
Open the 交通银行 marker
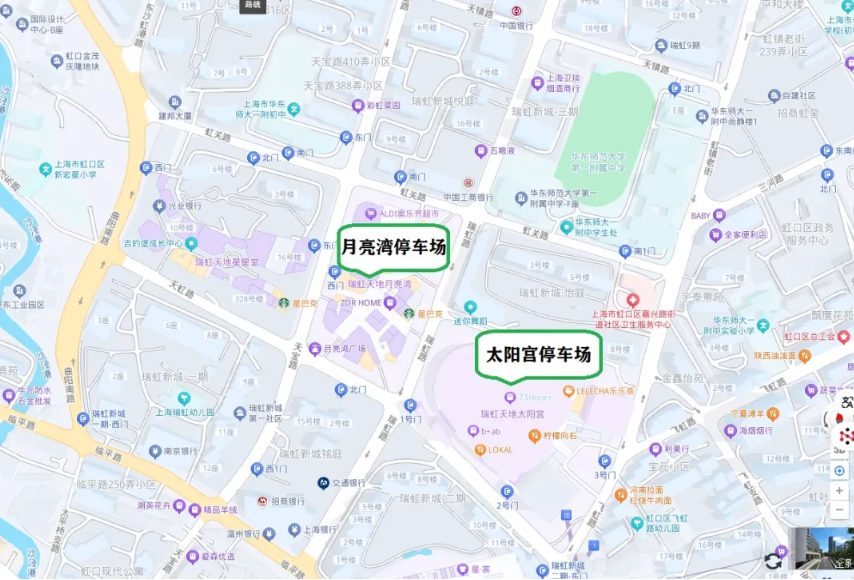click(x=324, y=483)
